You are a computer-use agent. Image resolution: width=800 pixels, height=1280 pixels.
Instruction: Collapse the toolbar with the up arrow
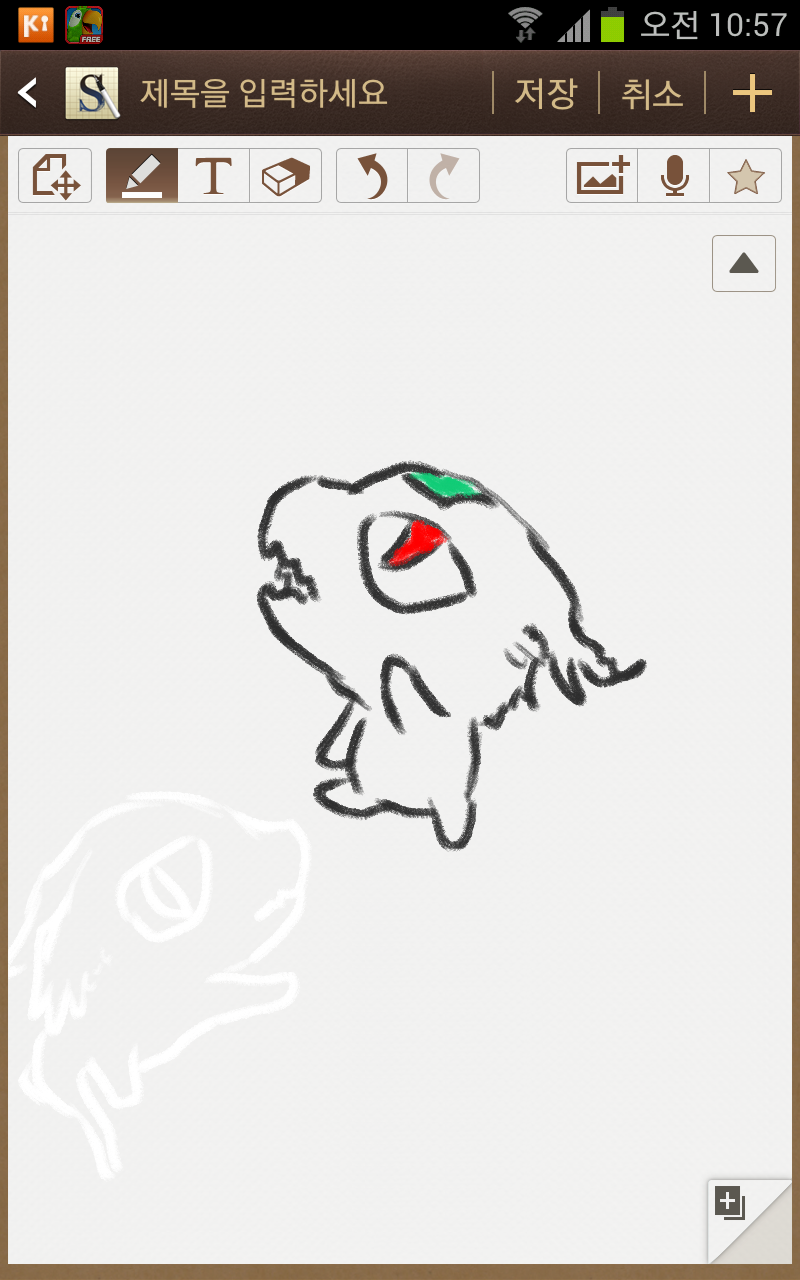744,264
